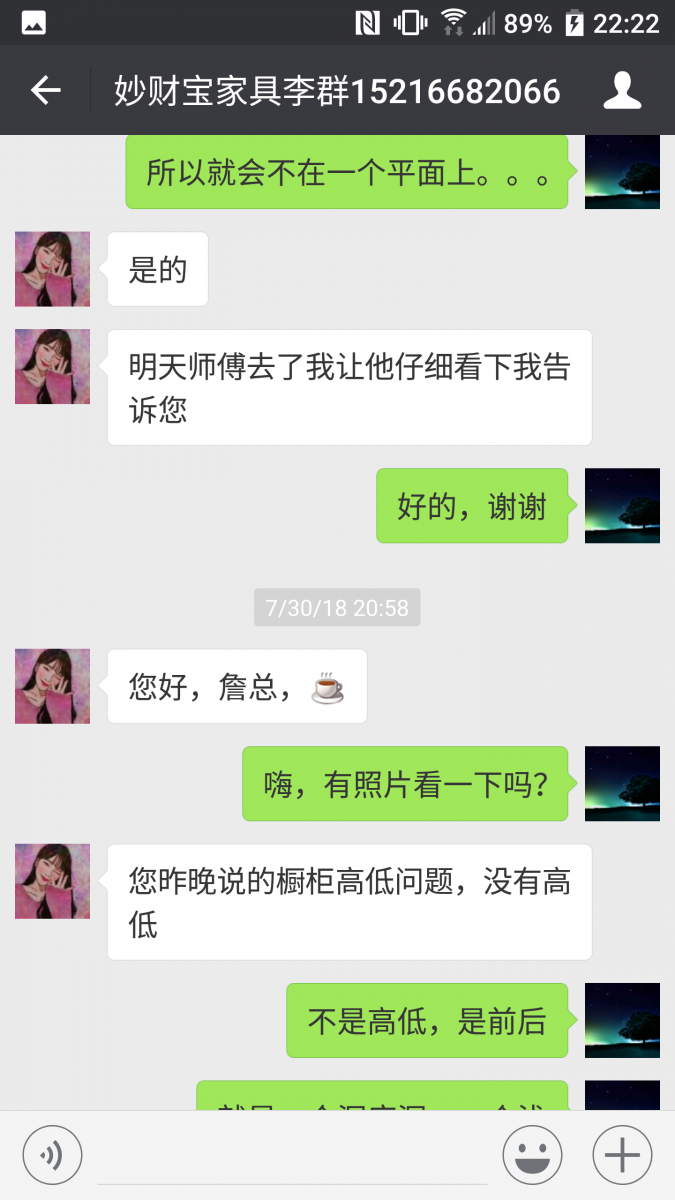Switch to voice message input

(52, 1156)
